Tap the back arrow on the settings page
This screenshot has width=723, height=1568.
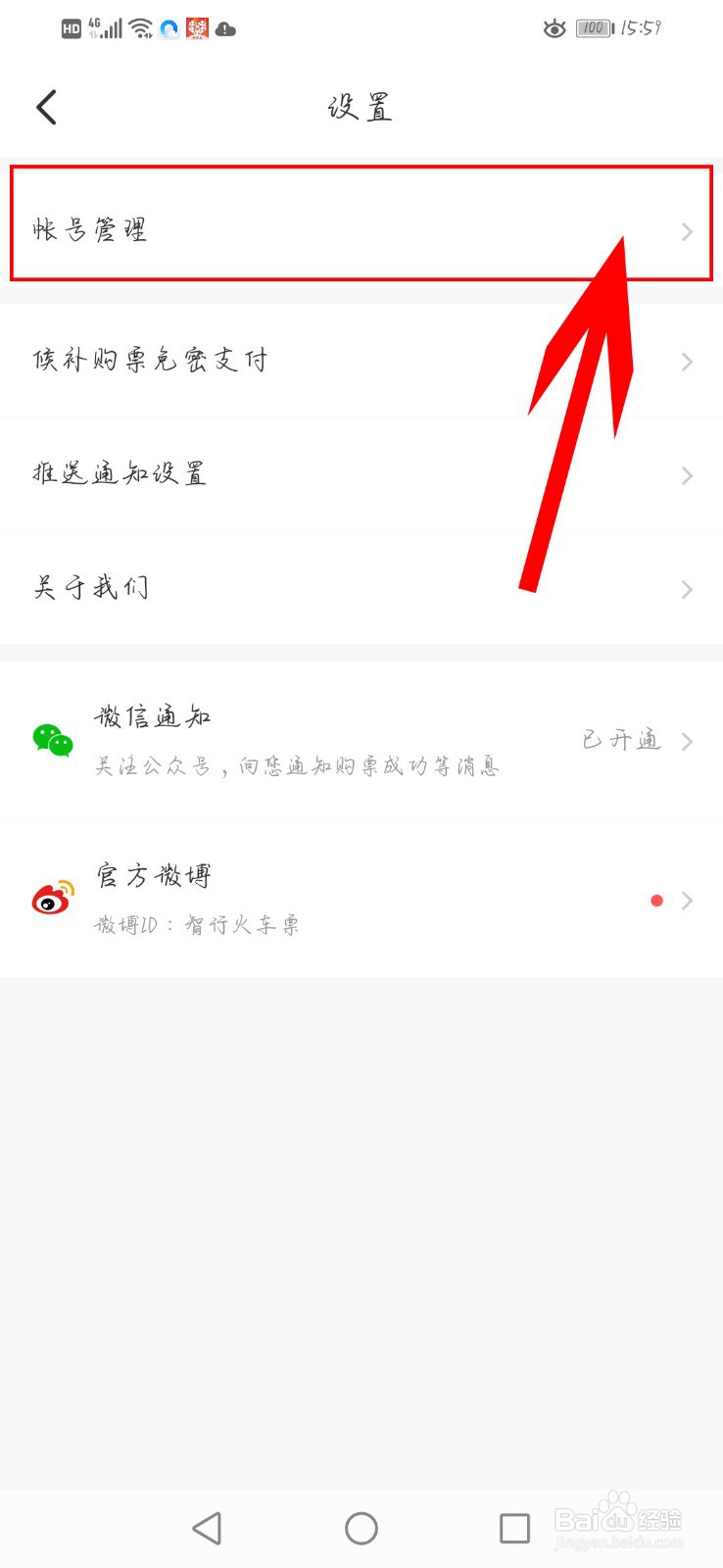click(46, 106)
